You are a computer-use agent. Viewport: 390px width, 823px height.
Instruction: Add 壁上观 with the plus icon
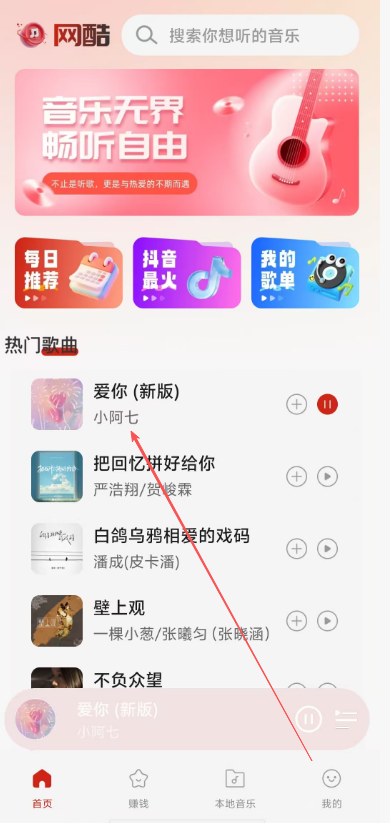[x=297, y=621]
